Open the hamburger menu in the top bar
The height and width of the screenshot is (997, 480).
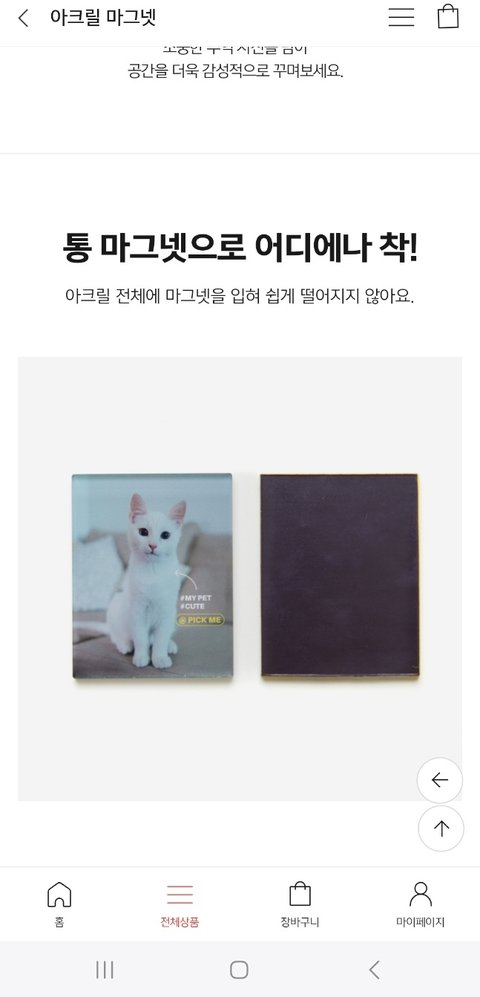(401, 17)
